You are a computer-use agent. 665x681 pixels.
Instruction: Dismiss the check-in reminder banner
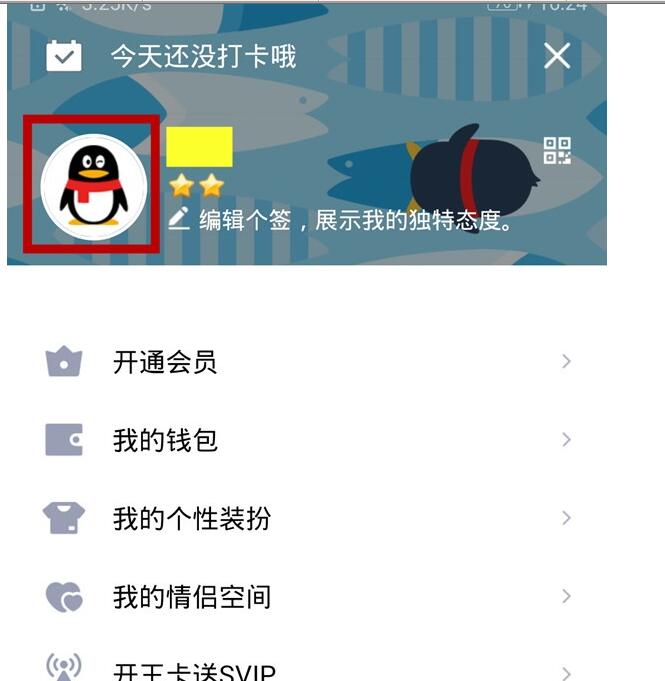[x=557, y=56]
